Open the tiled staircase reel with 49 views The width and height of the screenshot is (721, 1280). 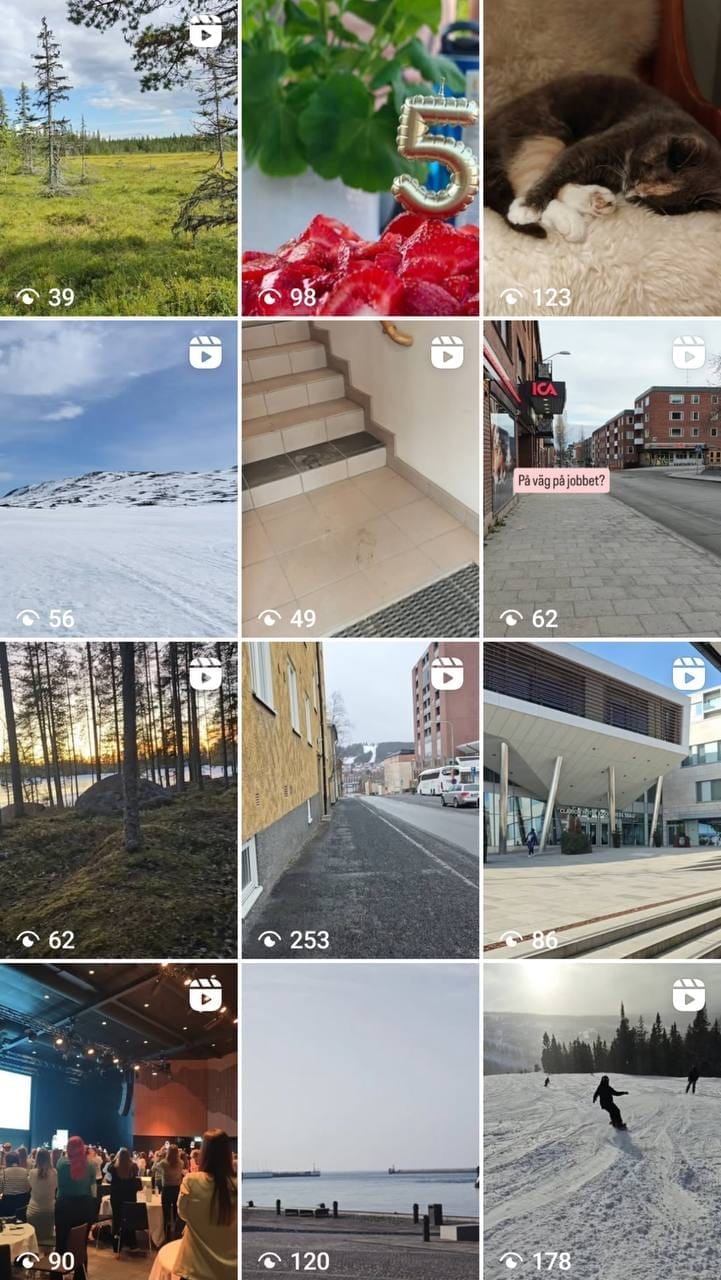click(x=360, y=478)
